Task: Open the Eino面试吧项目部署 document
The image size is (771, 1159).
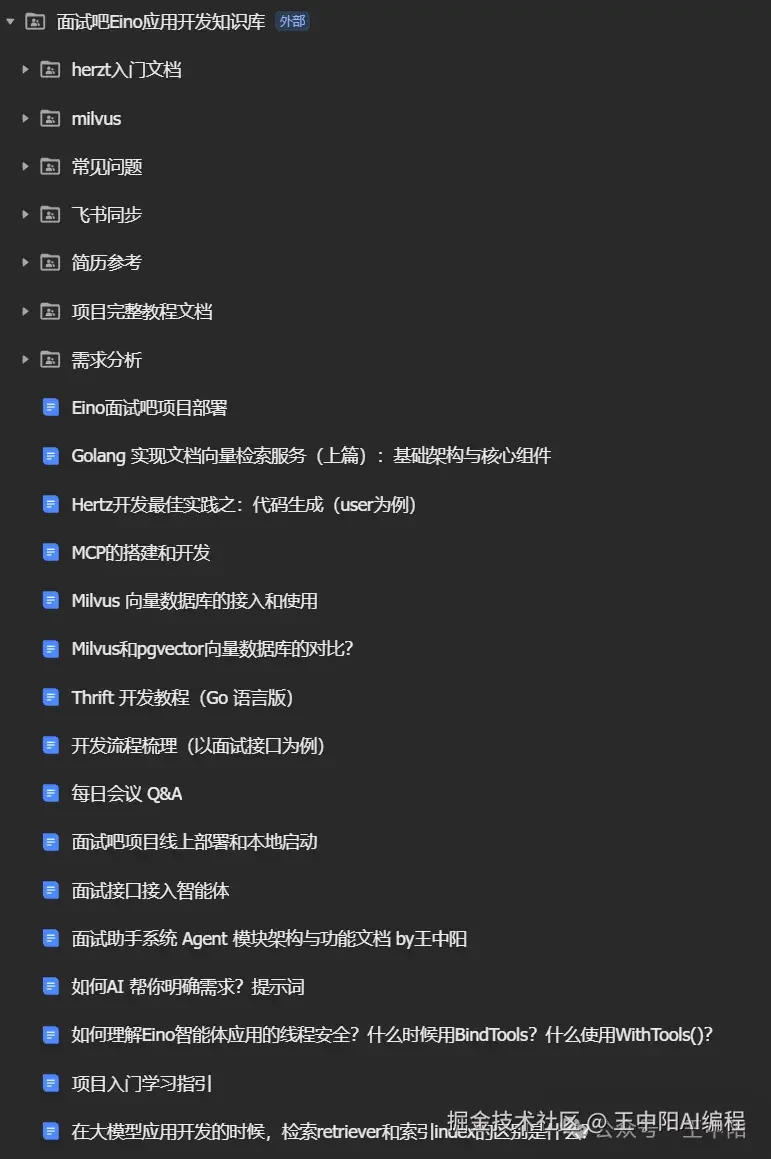Action: [x=149, y=408]
